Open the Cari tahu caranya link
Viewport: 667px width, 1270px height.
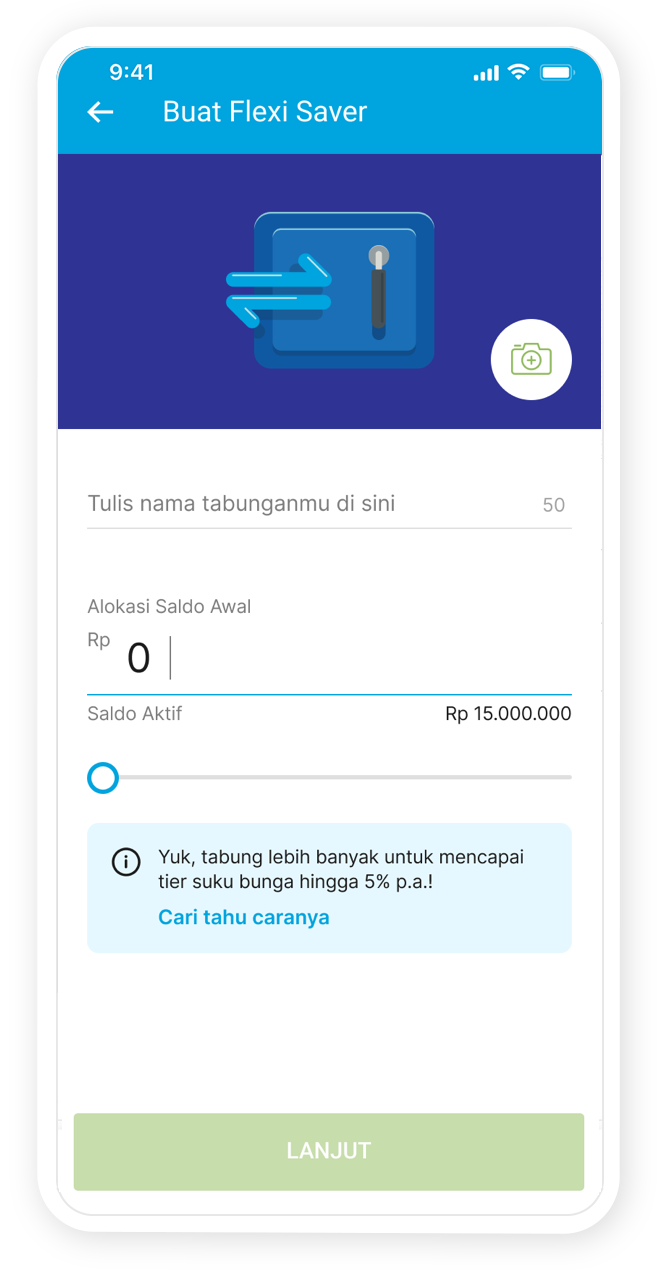tap(244, 917)
